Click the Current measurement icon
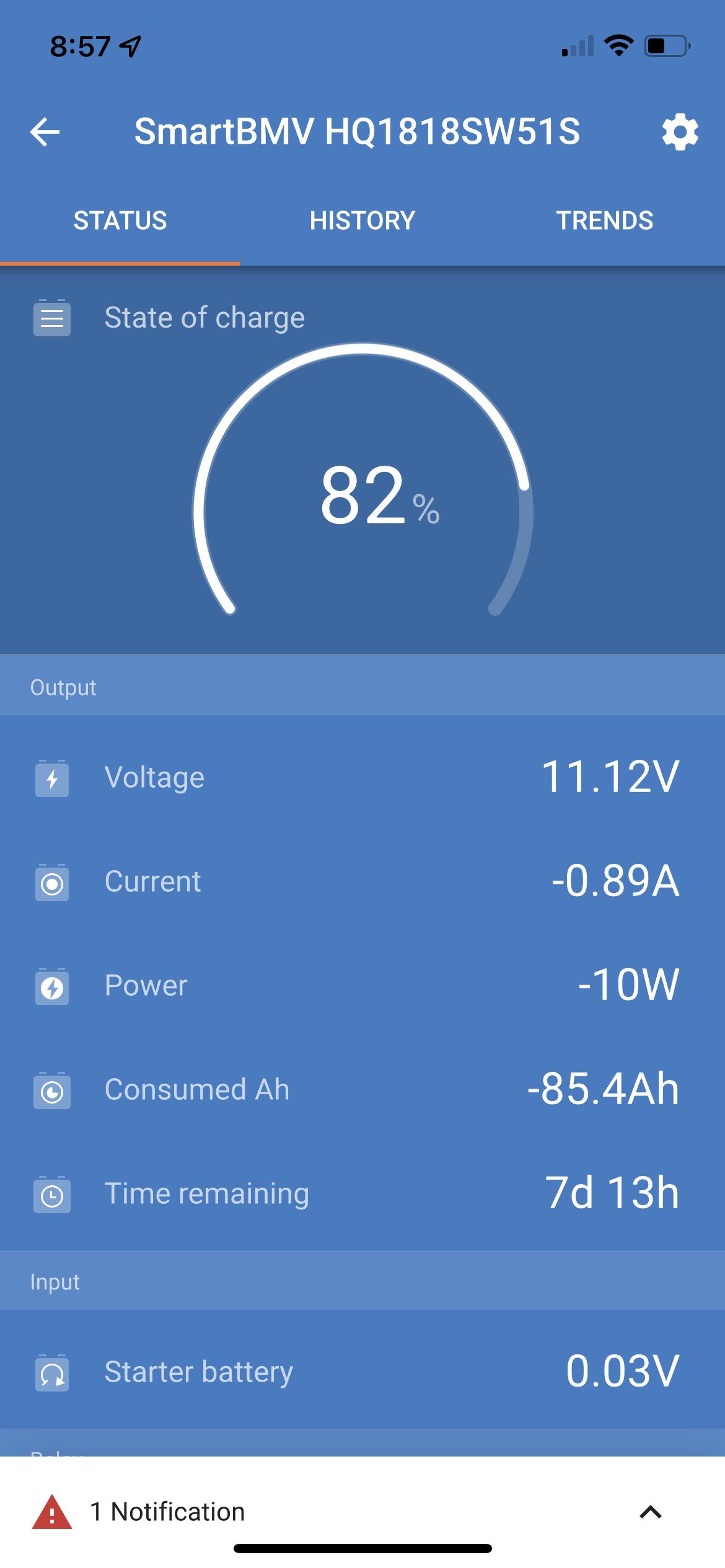Screen dimensions: 725x1568 [x=52, y=884]
